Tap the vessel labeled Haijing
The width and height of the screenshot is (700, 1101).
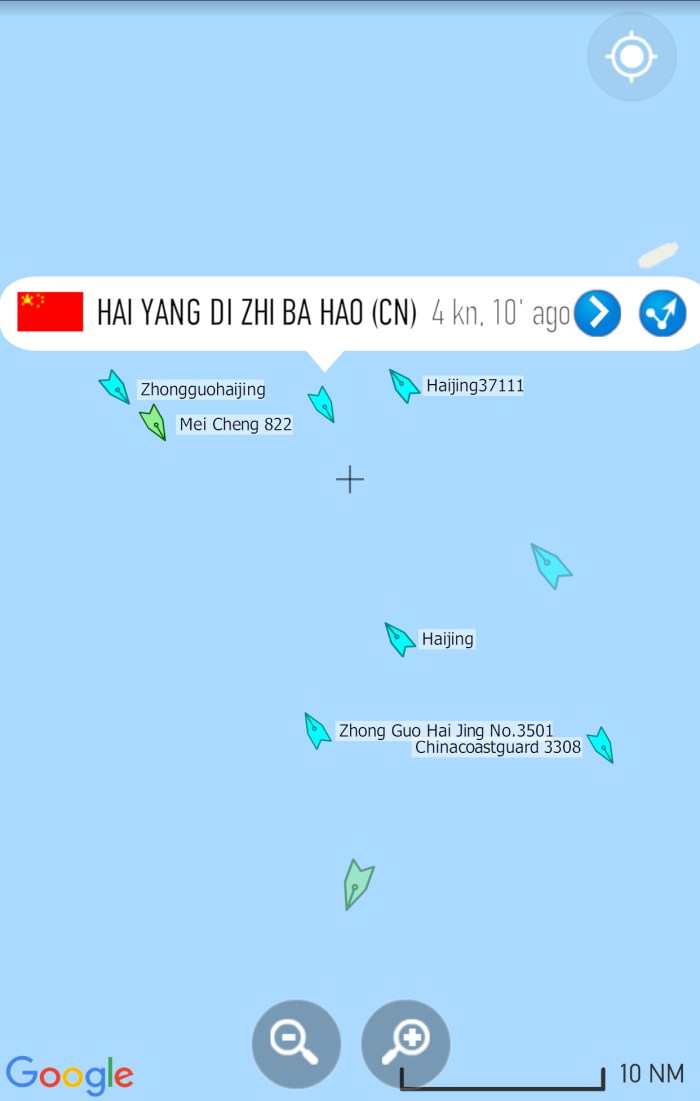coord(399,639)
